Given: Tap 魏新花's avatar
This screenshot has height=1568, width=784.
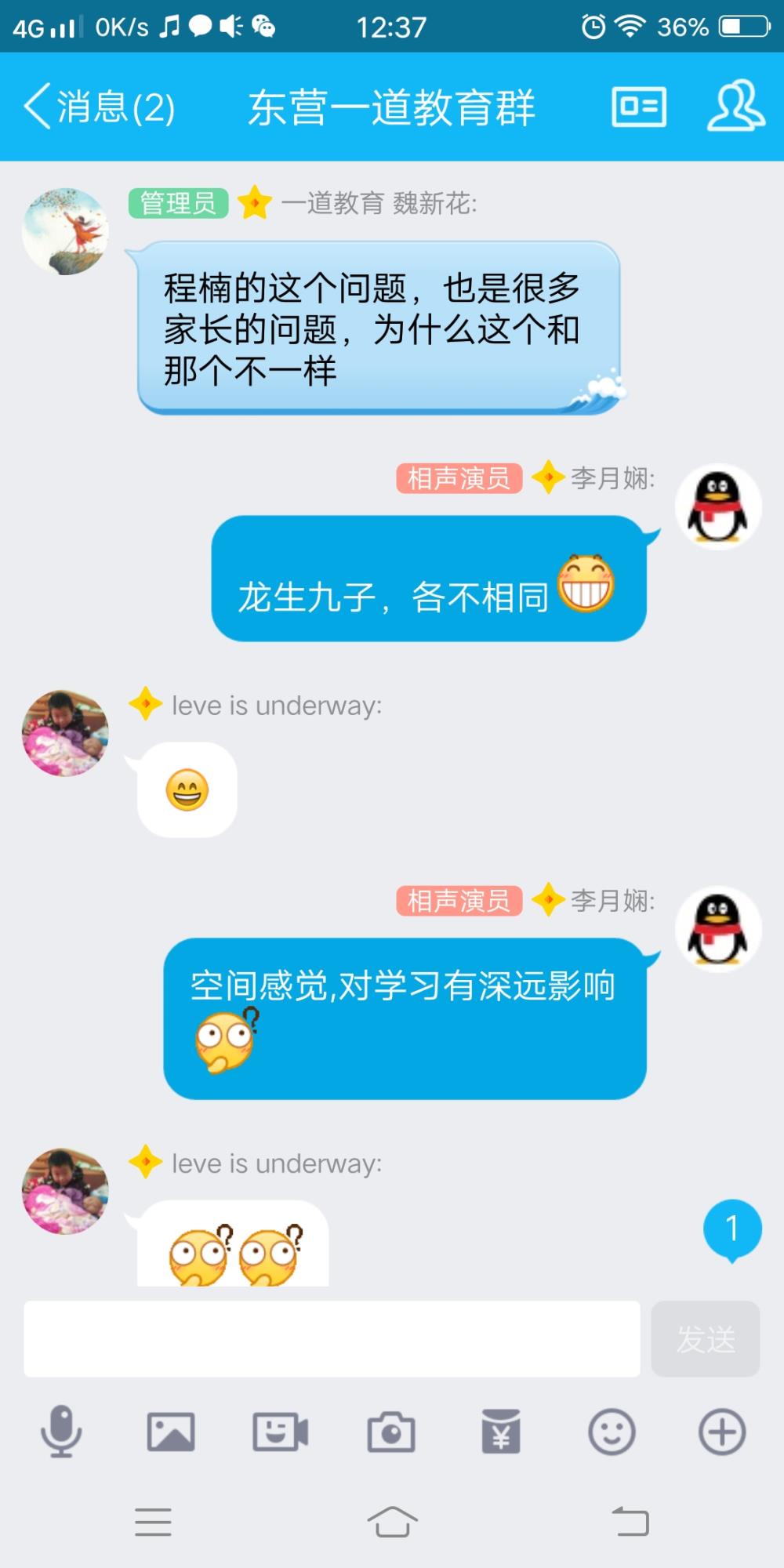Looking at the screenshot, I should click(x=65, y=231).
